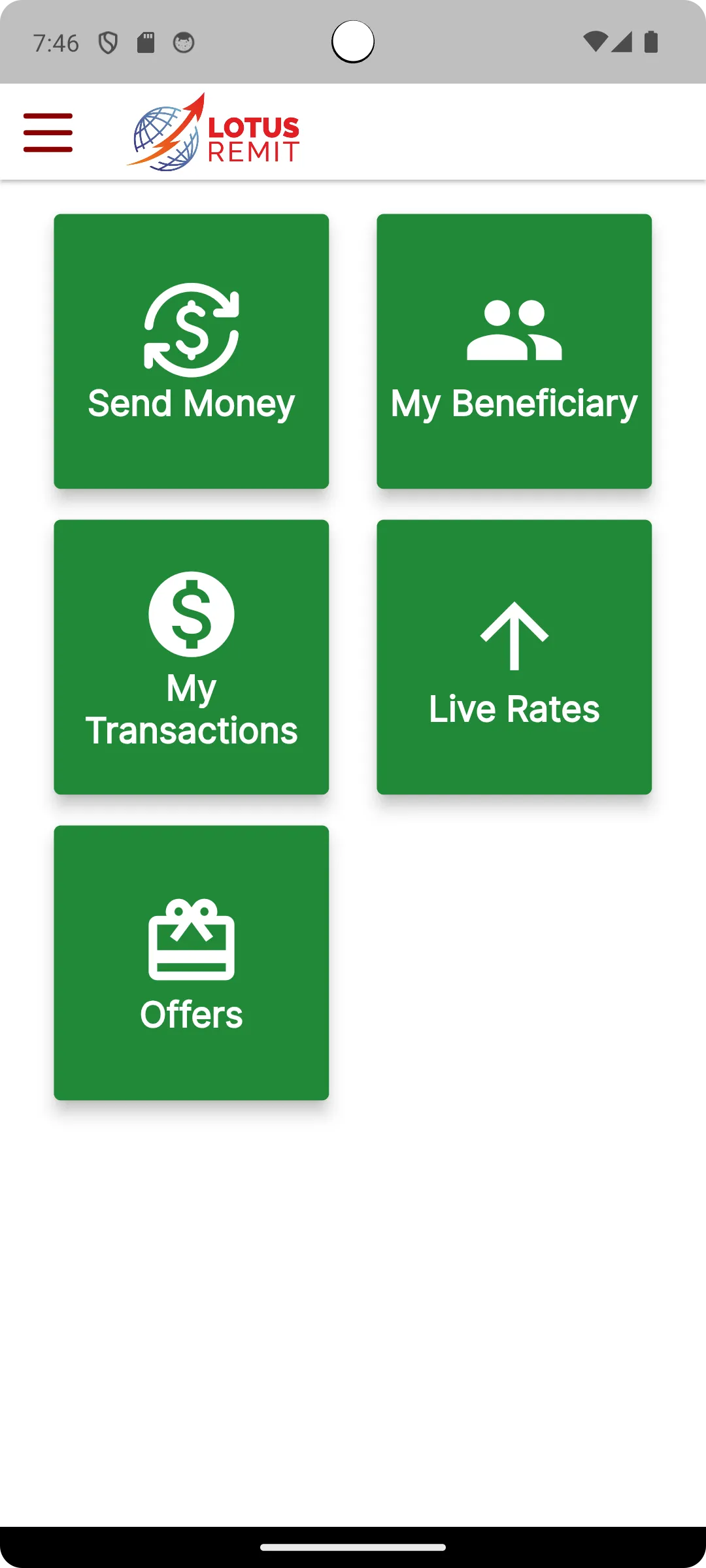706x1568 pixels.
Task: View My Transactions history
Action: click(x=190, y=657)
